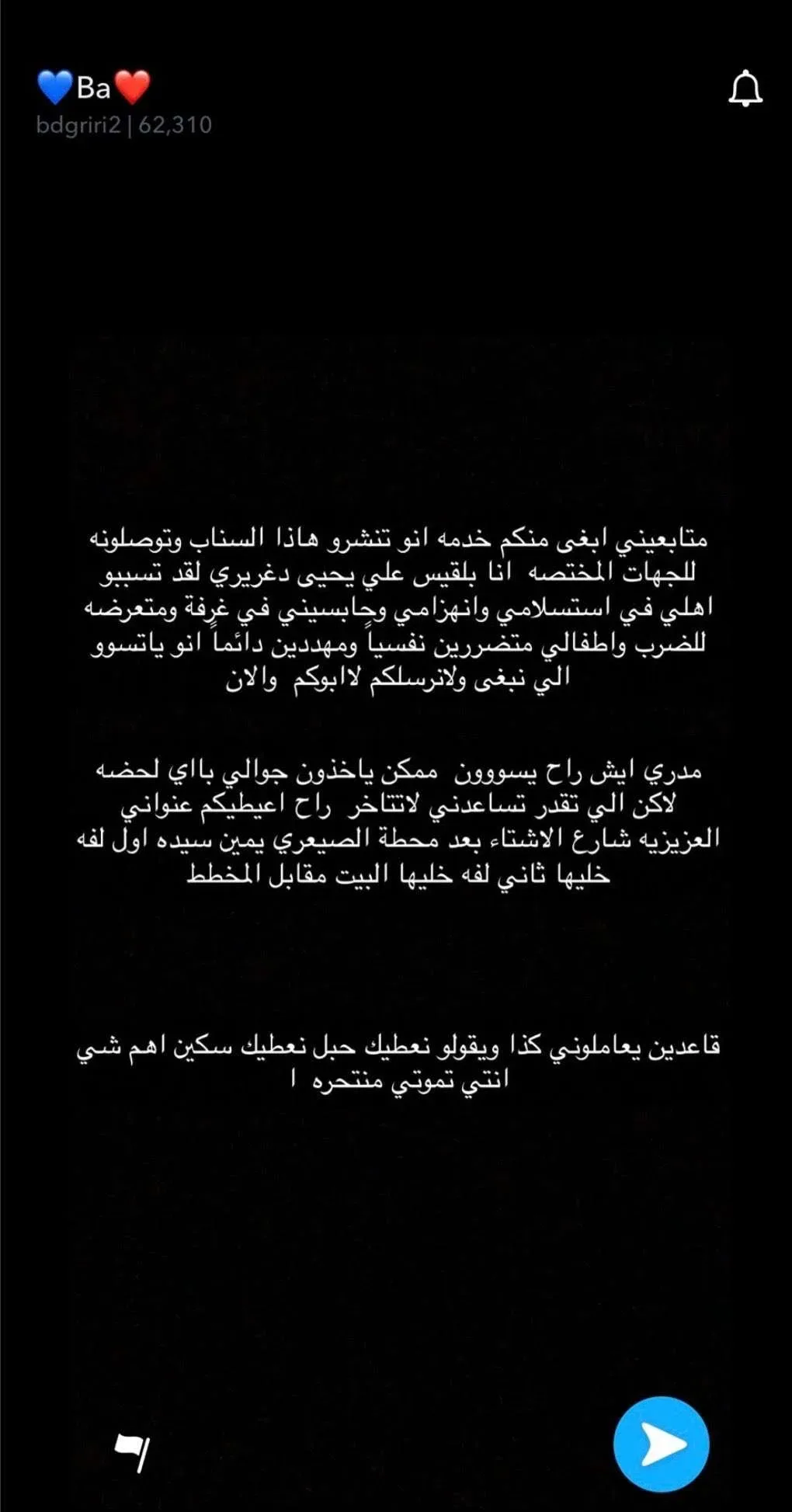Send this story with the blue arrow

click(661, 1444)
